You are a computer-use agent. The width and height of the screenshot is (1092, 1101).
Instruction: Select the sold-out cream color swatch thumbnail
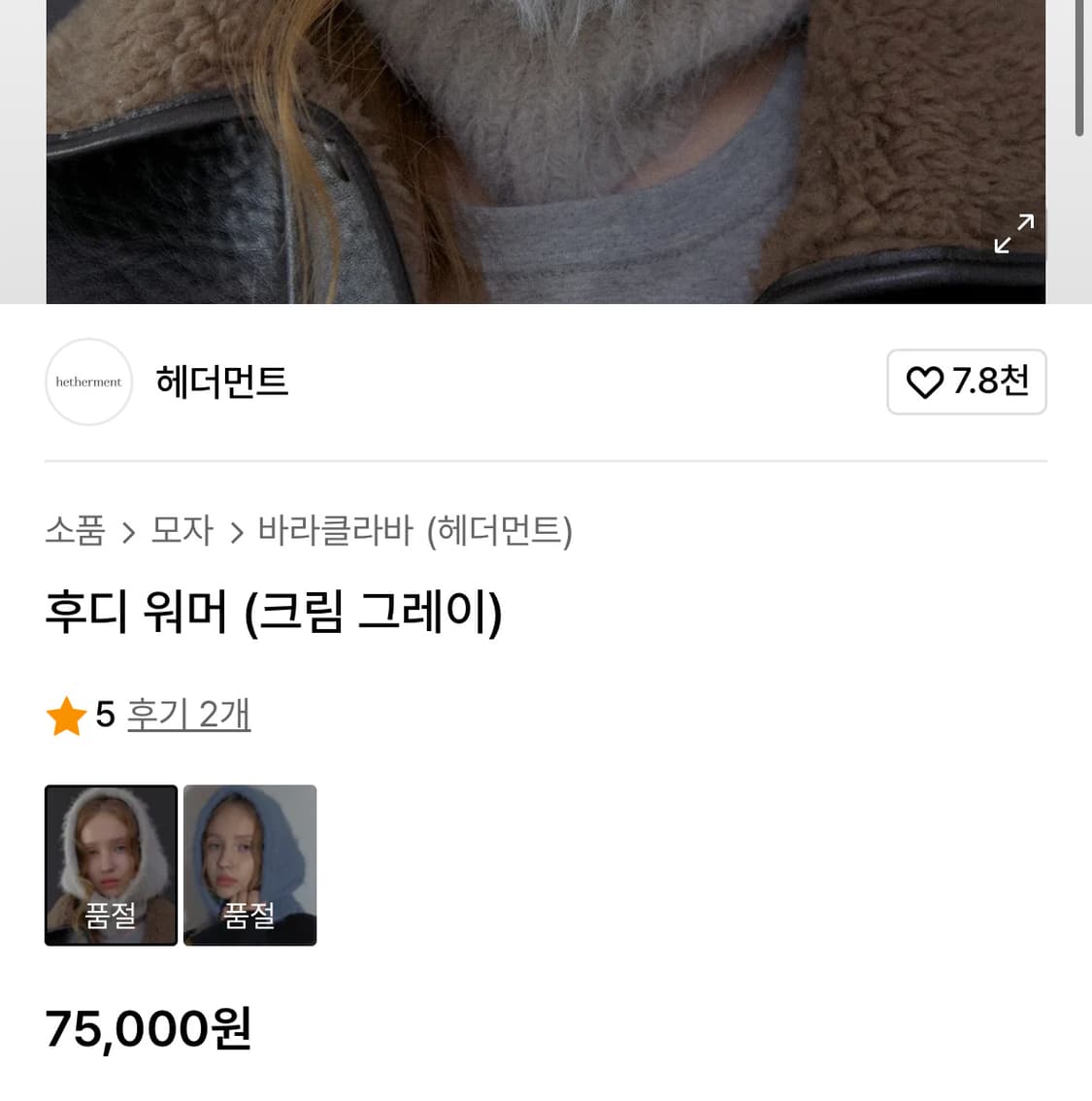111,864
